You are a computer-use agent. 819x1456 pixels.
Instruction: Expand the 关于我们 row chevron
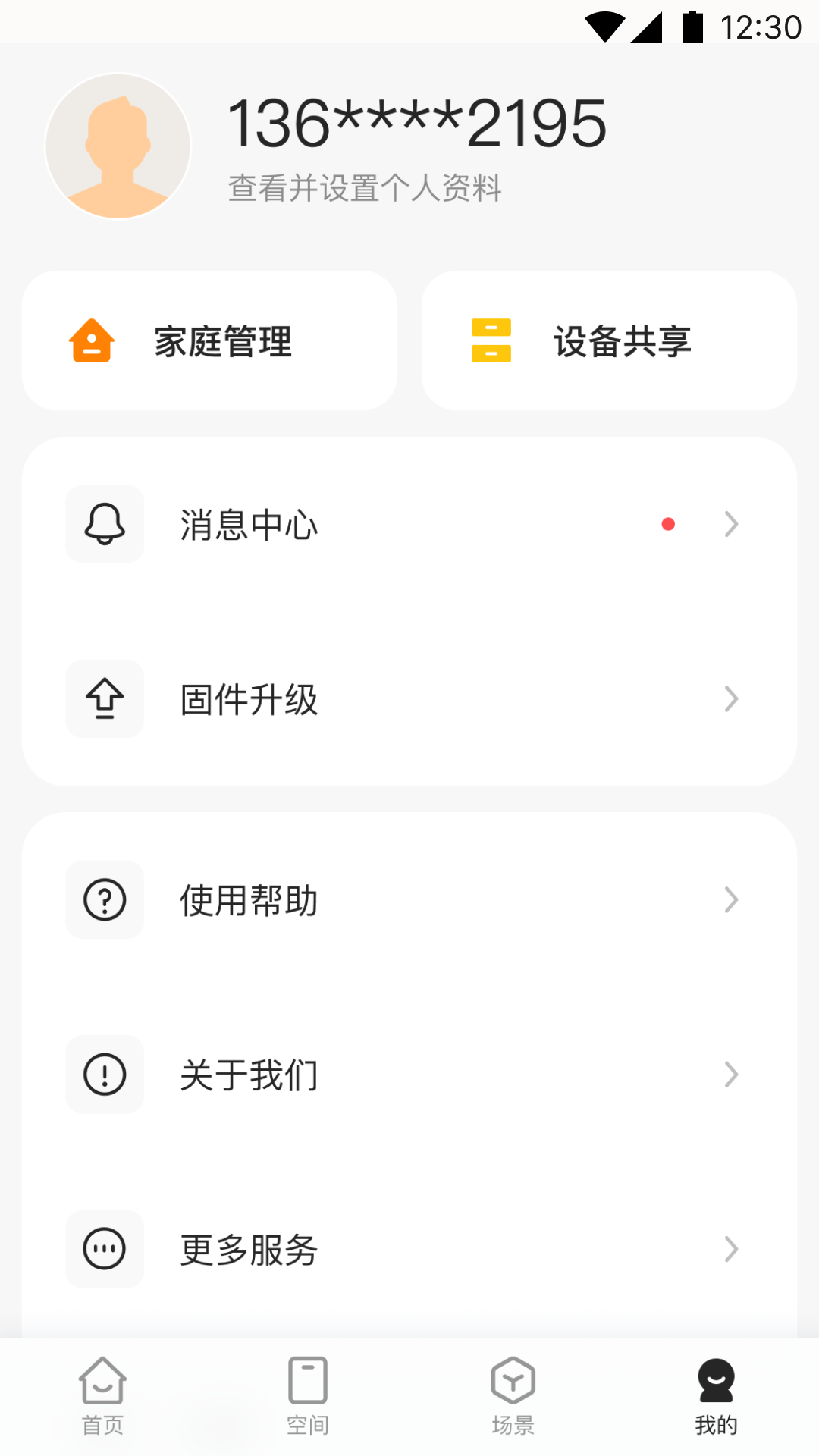[x=730, y=1075]
